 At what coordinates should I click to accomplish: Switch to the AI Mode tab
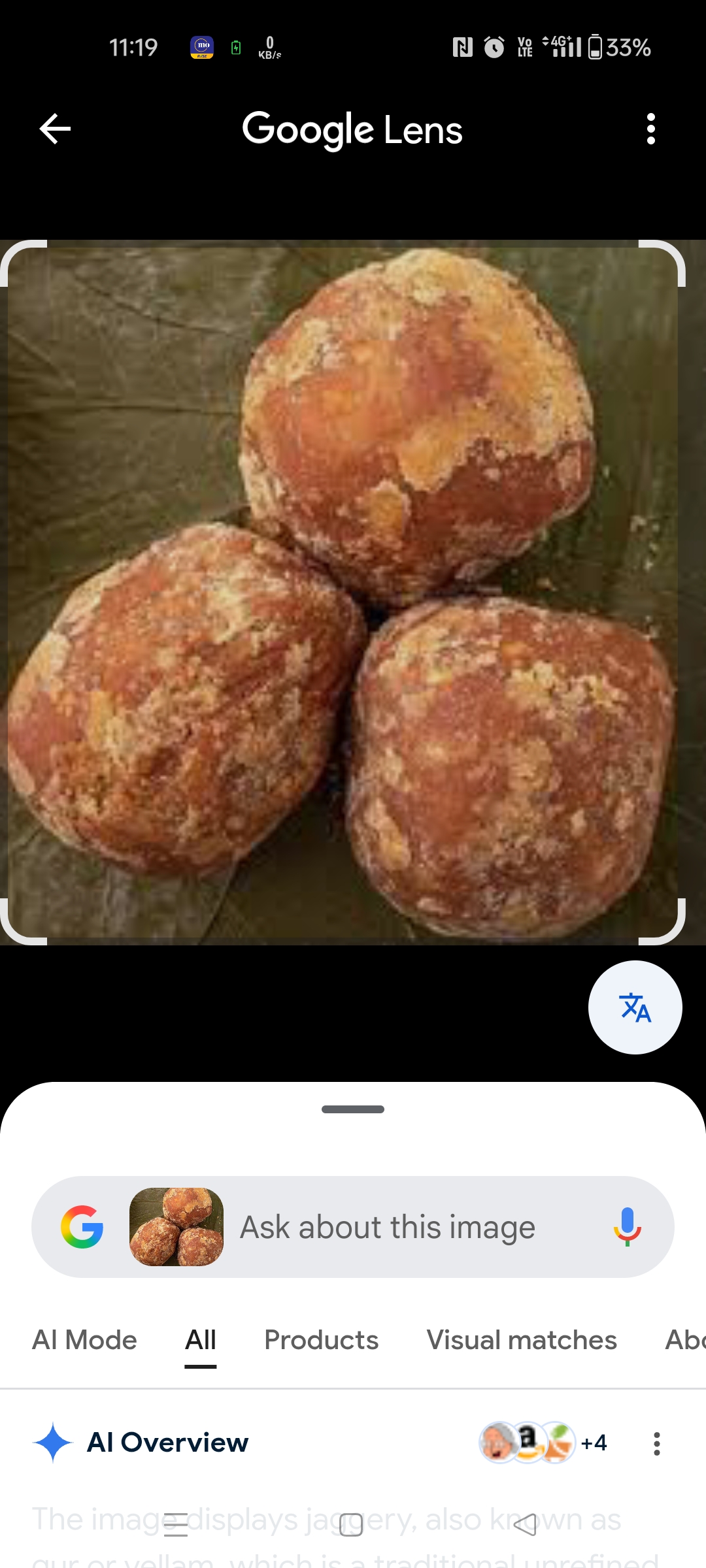point(84,1340)
